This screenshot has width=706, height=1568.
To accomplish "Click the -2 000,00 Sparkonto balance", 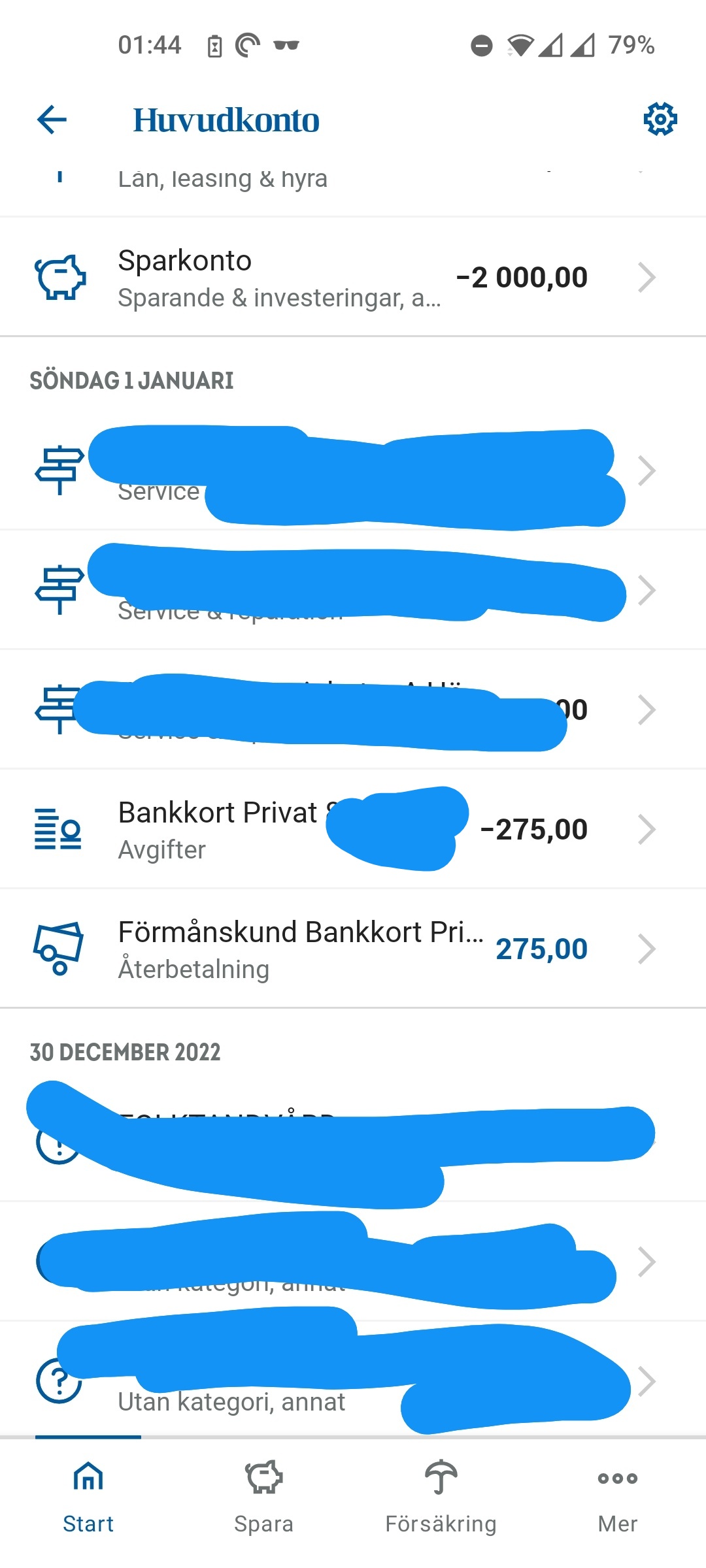I will pyautogui.click(x=520, y=276).
